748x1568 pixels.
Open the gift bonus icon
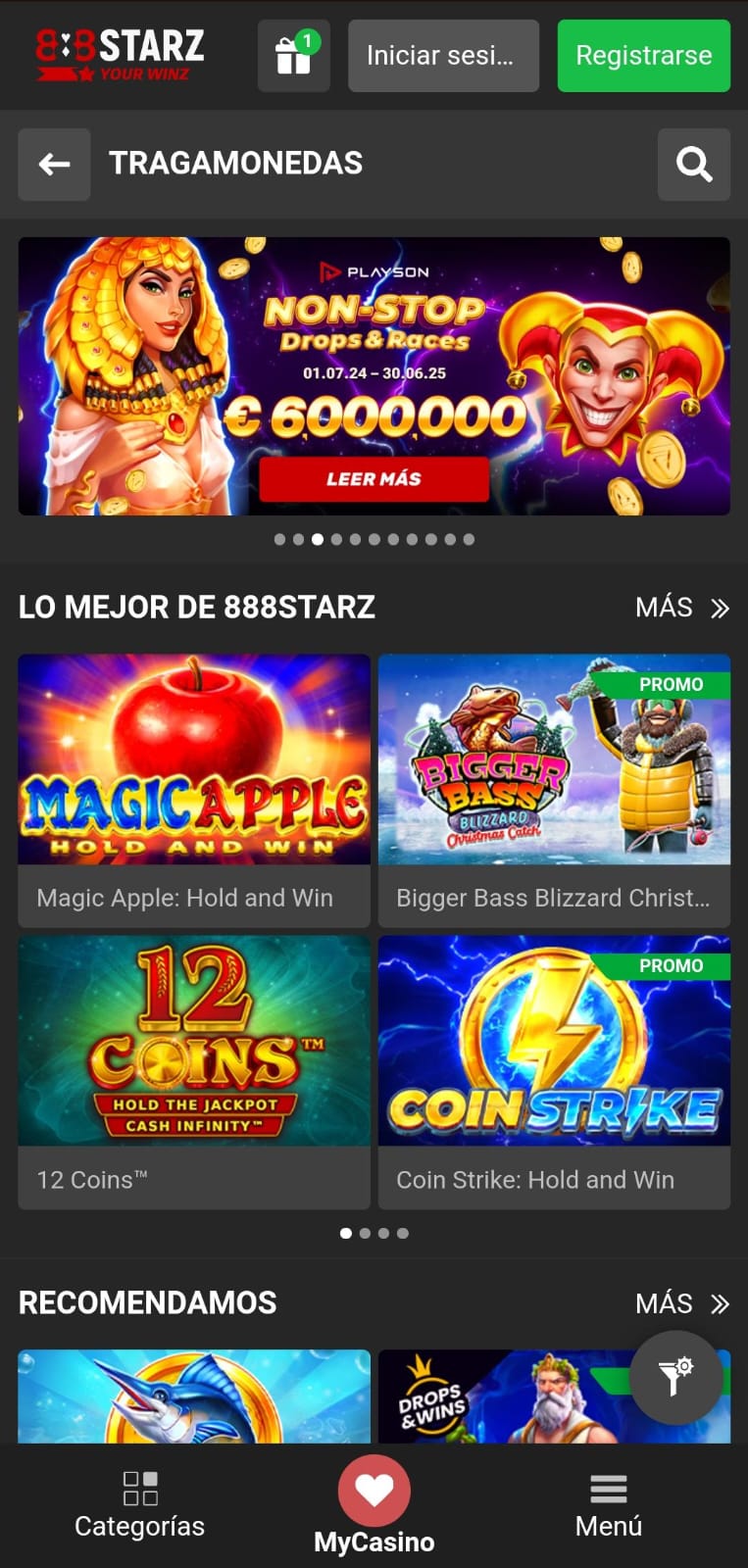coord(293,56)
